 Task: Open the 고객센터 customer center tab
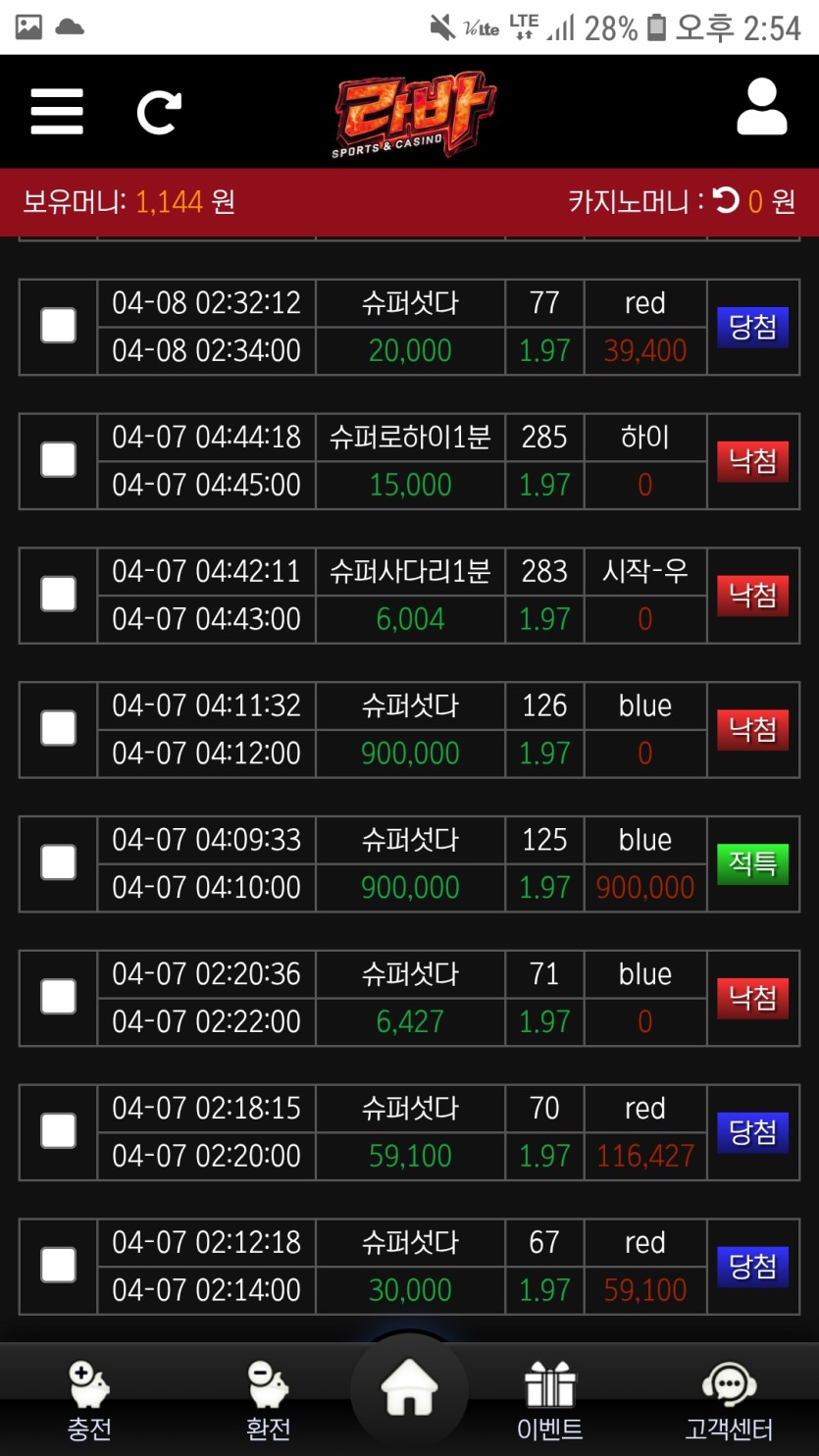729,1399
